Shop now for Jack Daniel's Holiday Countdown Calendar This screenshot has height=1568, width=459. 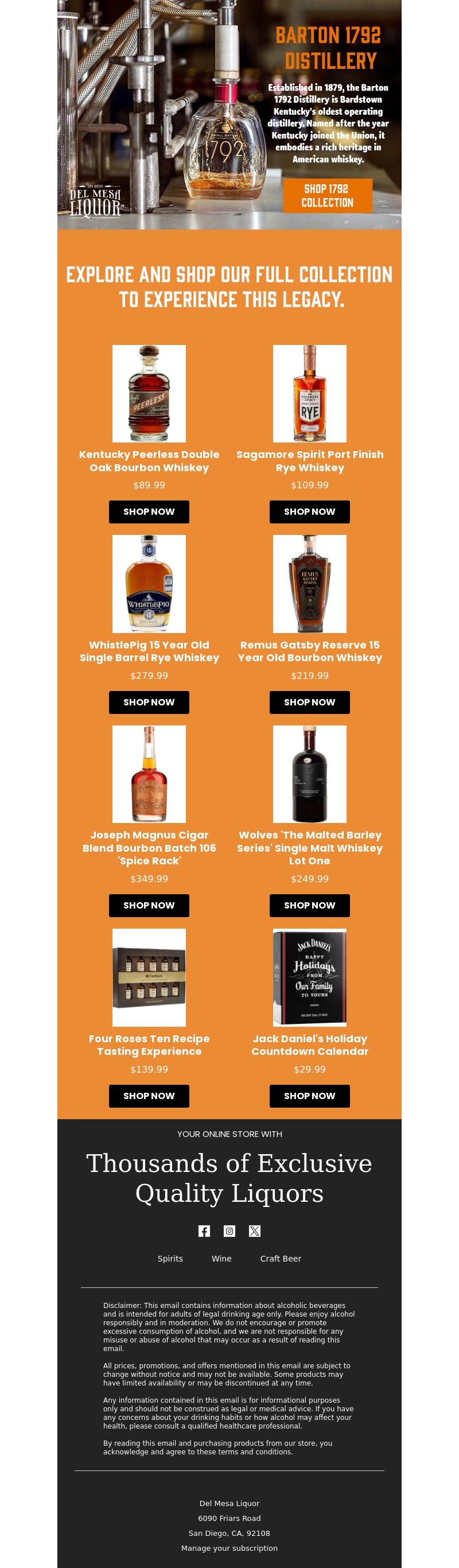point(309,1096)
